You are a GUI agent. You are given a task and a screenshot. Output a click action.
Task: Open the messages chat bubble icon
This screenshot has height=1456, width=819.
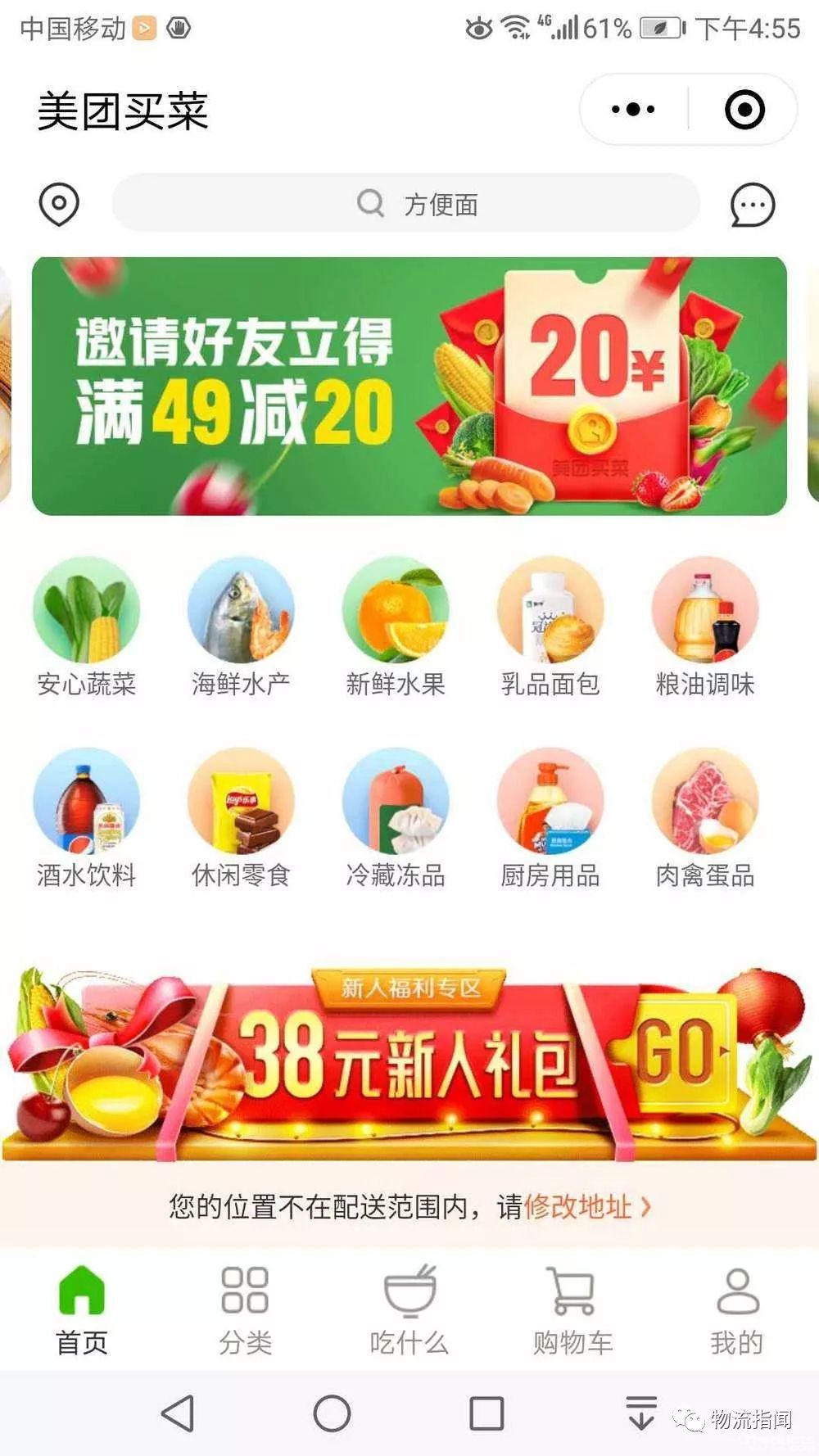pos(752,205)
